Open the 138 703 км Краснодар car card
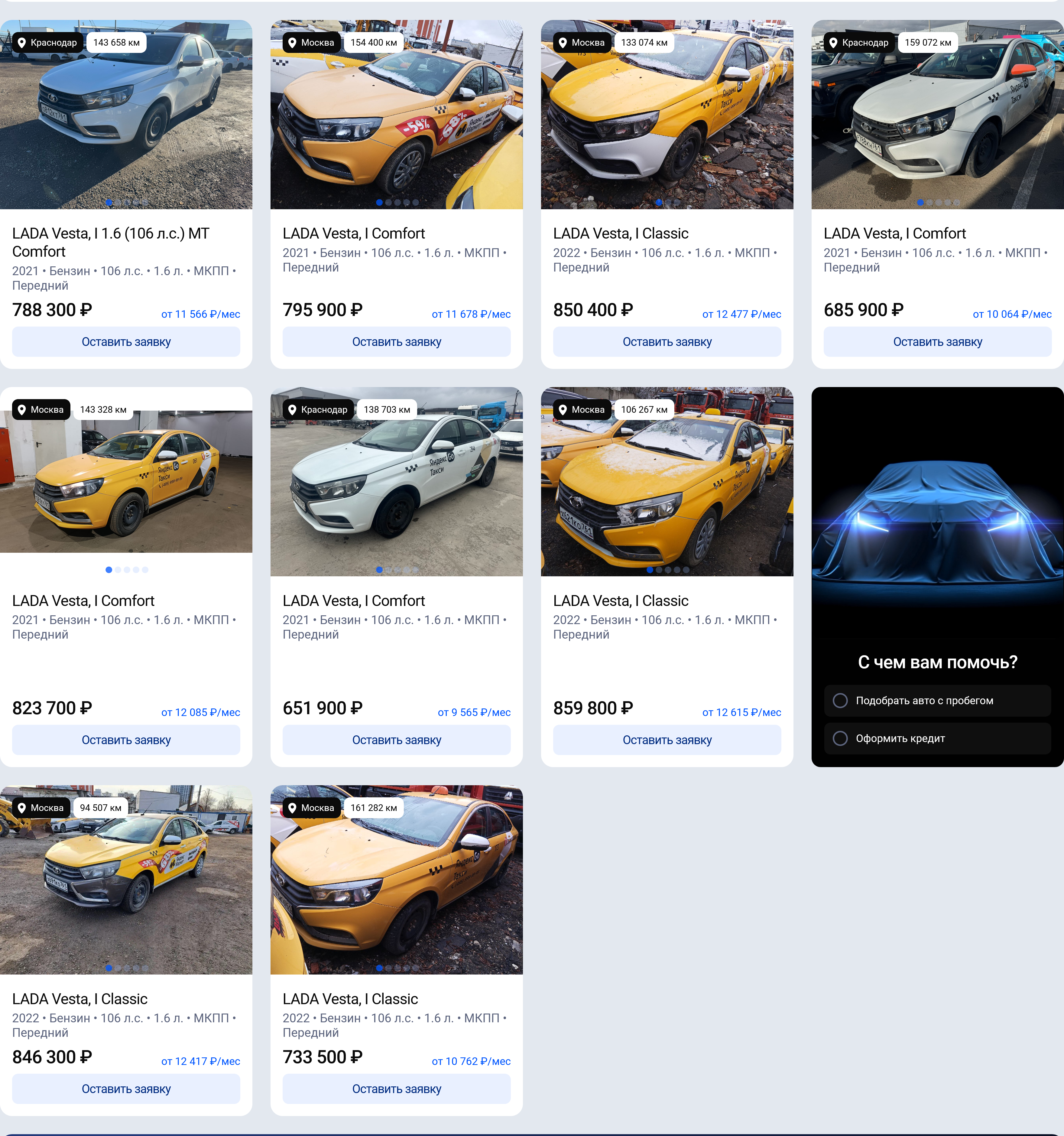The height and width of the screenshot is (1136, 1064). click(x=396, y=482)
